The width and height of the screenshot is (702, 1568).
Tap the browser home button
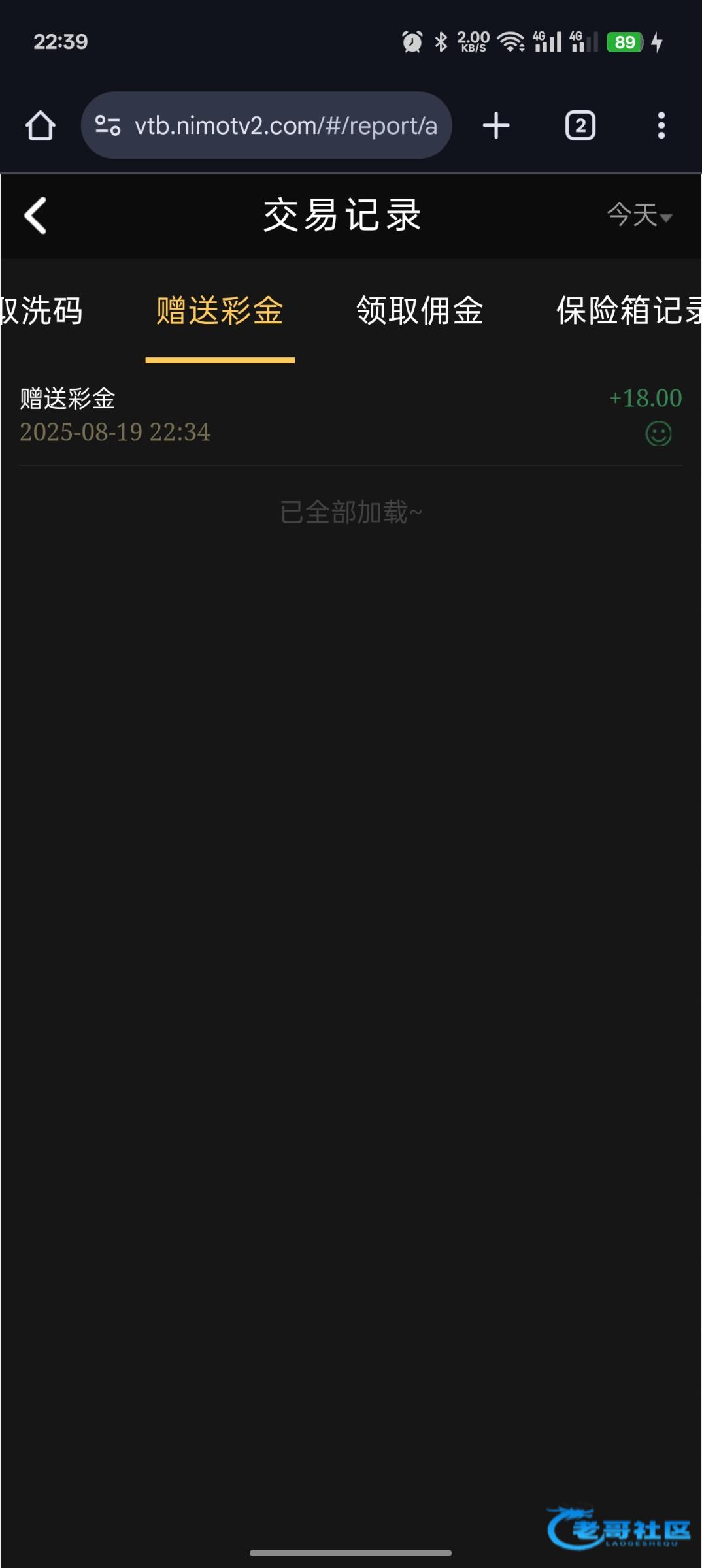(41, 125)
